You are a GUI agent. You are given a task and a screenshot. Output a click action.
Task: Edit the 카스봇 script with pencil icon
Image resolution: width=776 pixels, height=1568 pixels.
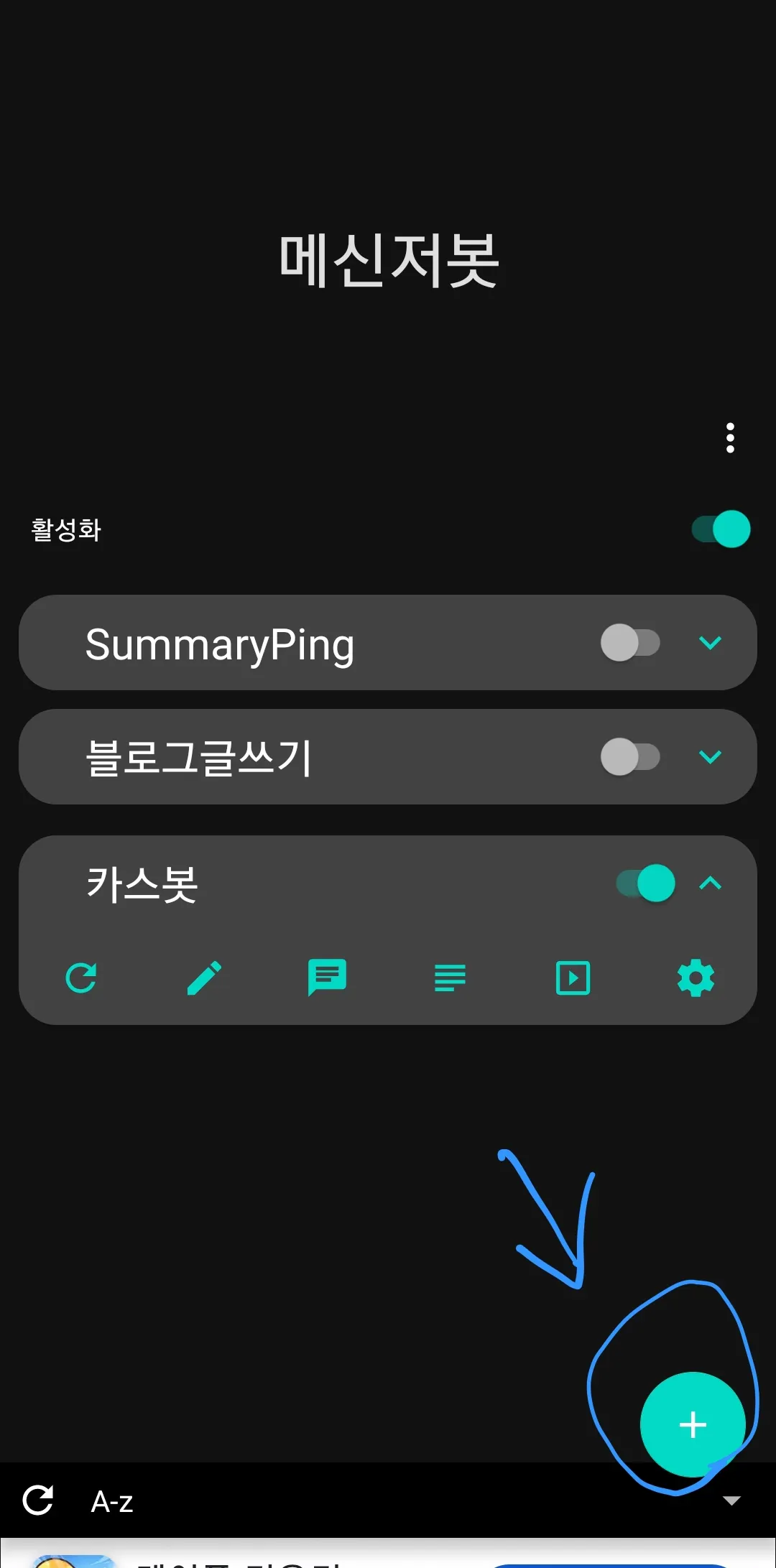tap(204, 978)
